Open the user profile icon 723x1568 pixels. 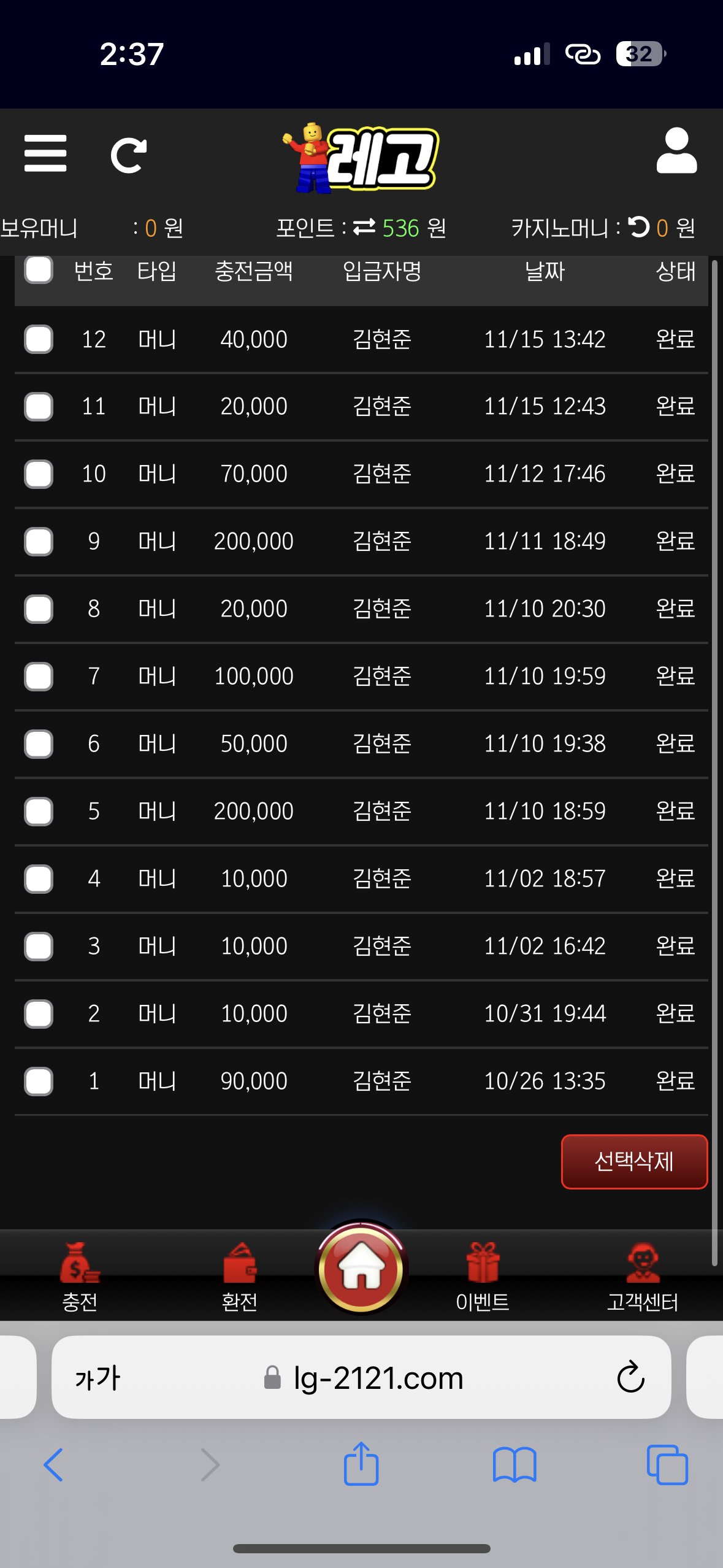point(676,152)
